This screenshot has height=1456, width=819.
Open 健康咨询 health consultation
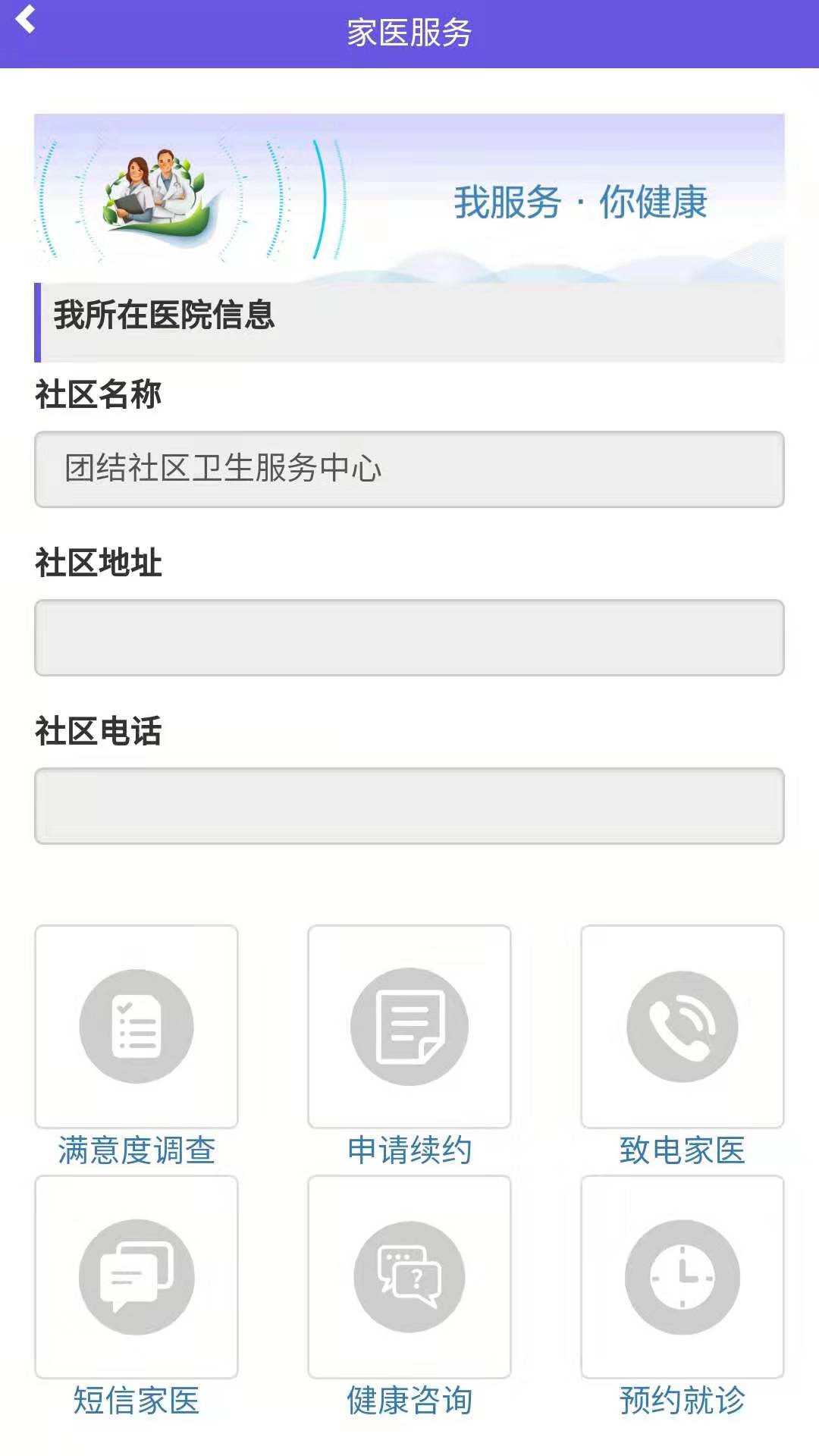click(409, 1277)
